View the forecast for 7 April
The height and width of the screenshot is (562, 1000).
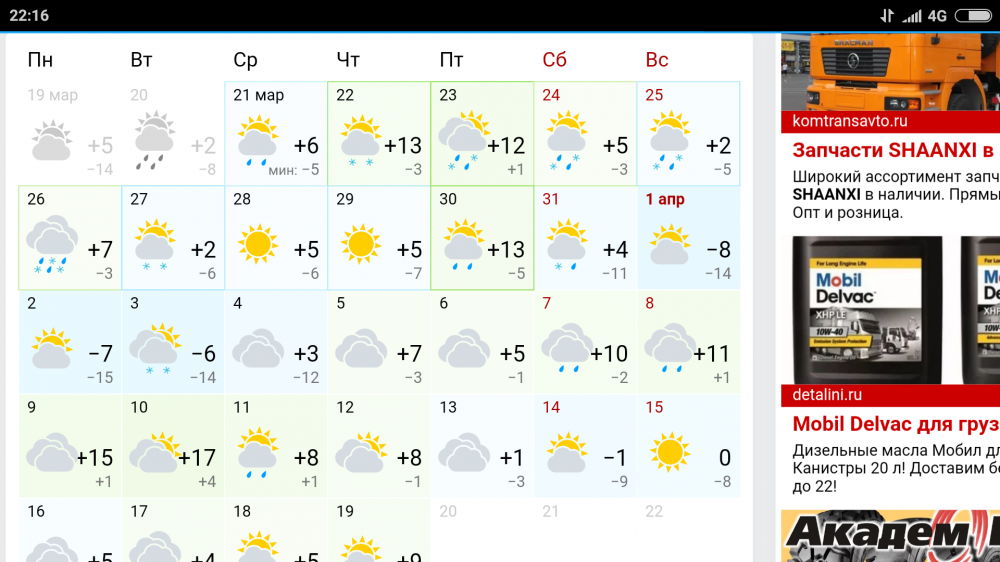tap(585, 342)
